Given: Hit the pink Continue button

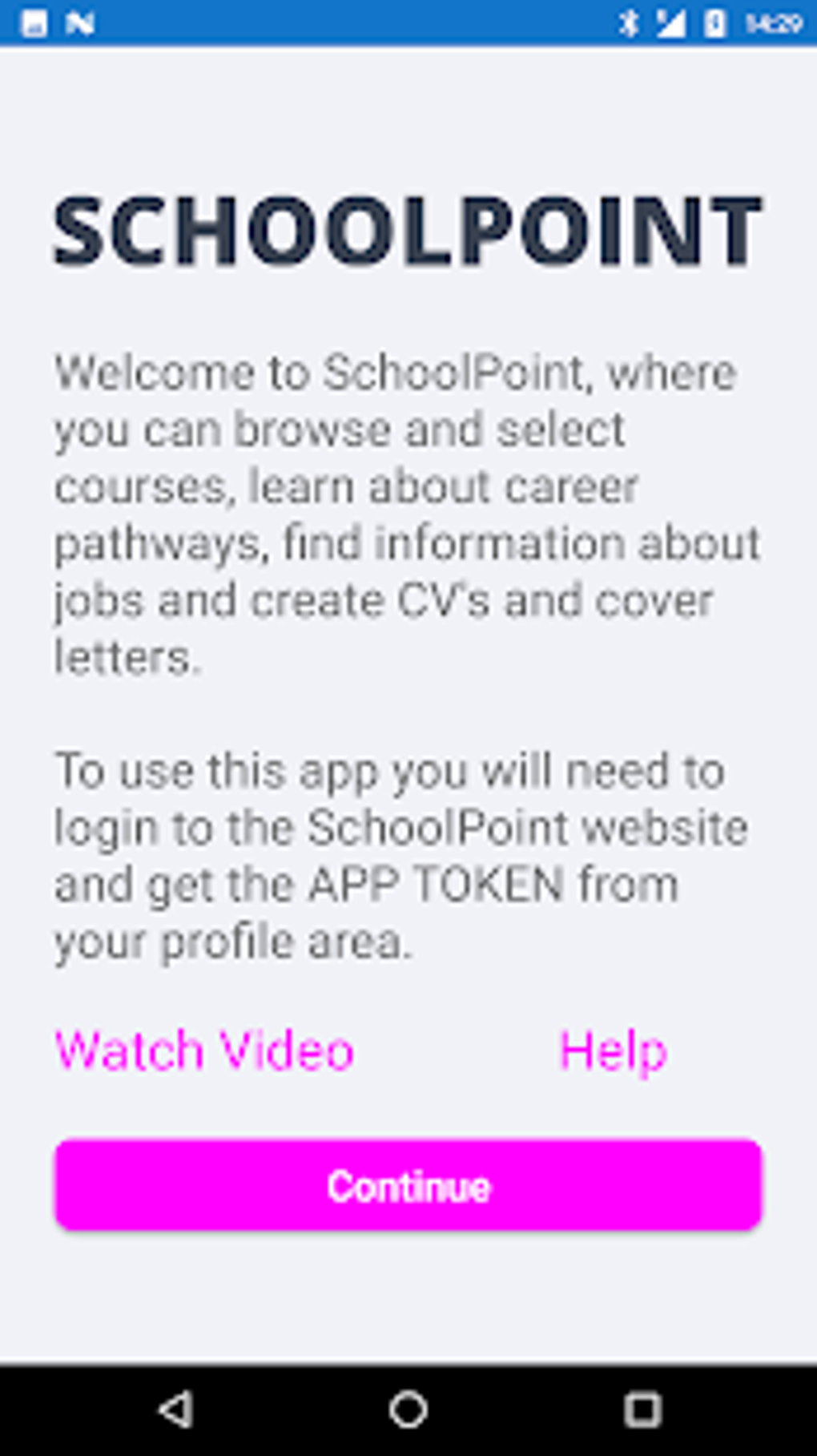Looking at the screenshot, I should (408, 1185).
